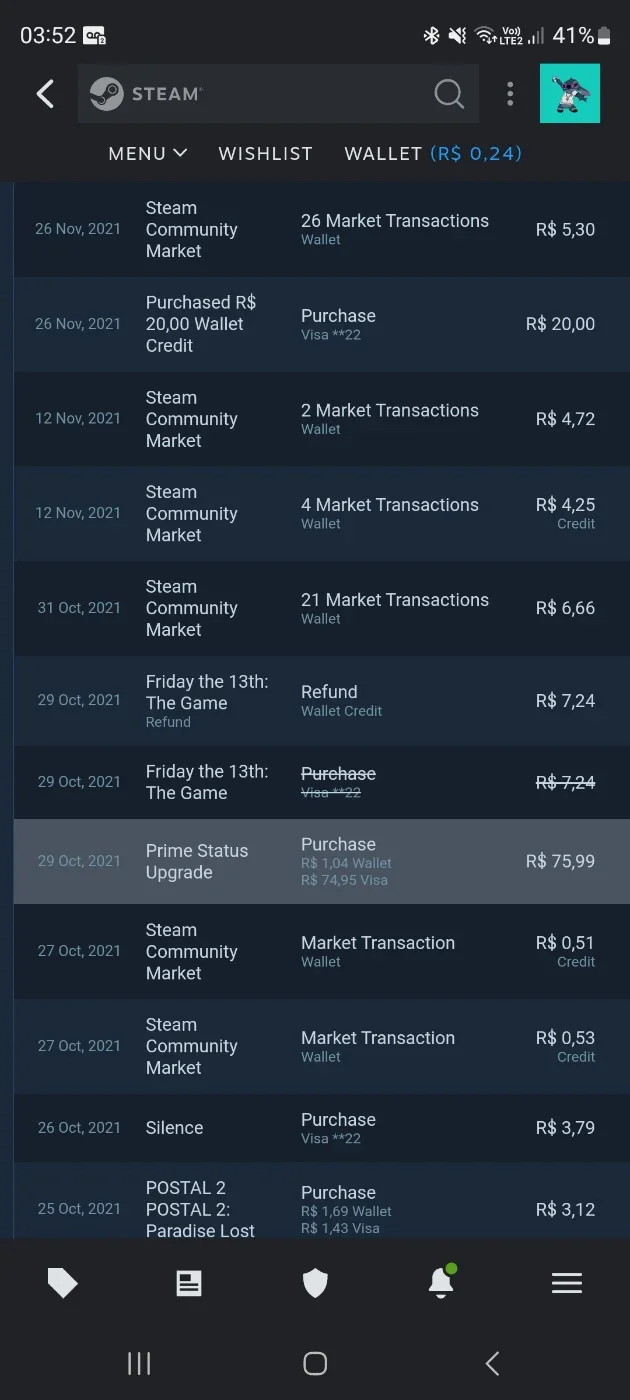Open the 26 Market Transactions row
Image resolution: width=630 pixels, height=1400 pixels.
tap(322, 229)
